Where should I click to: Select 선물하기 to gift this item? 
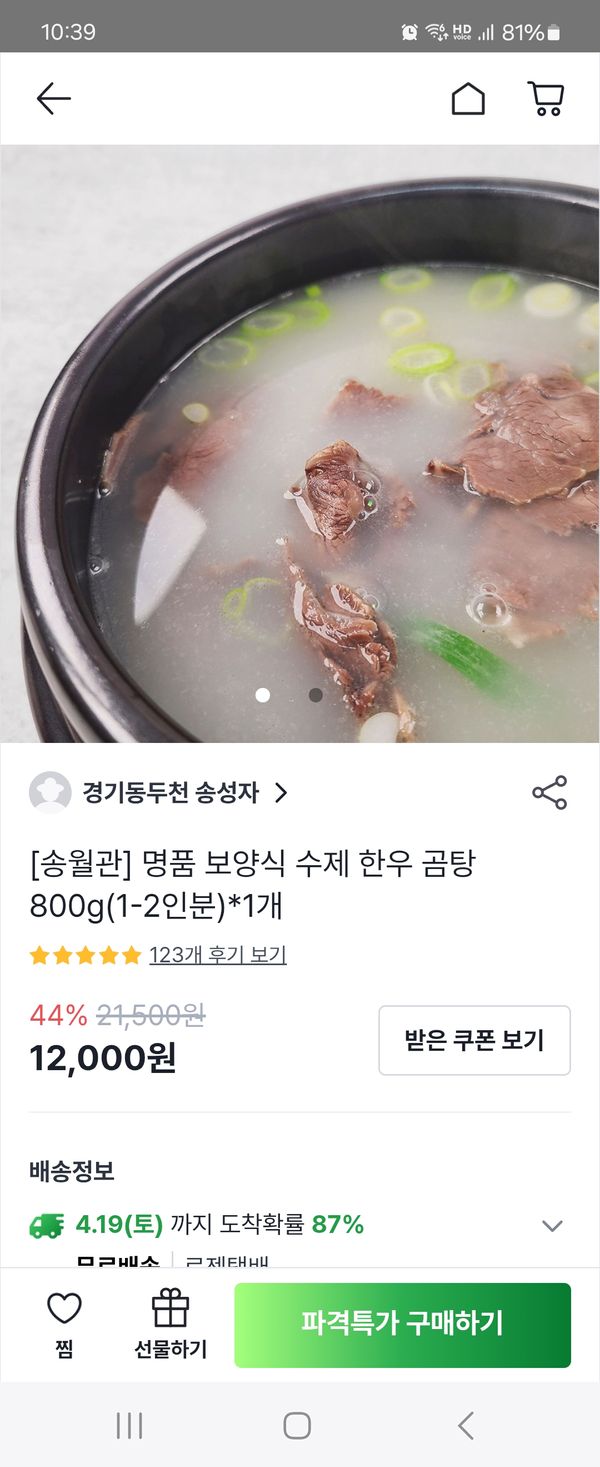pyautogui.click(x=170, y=1323)
